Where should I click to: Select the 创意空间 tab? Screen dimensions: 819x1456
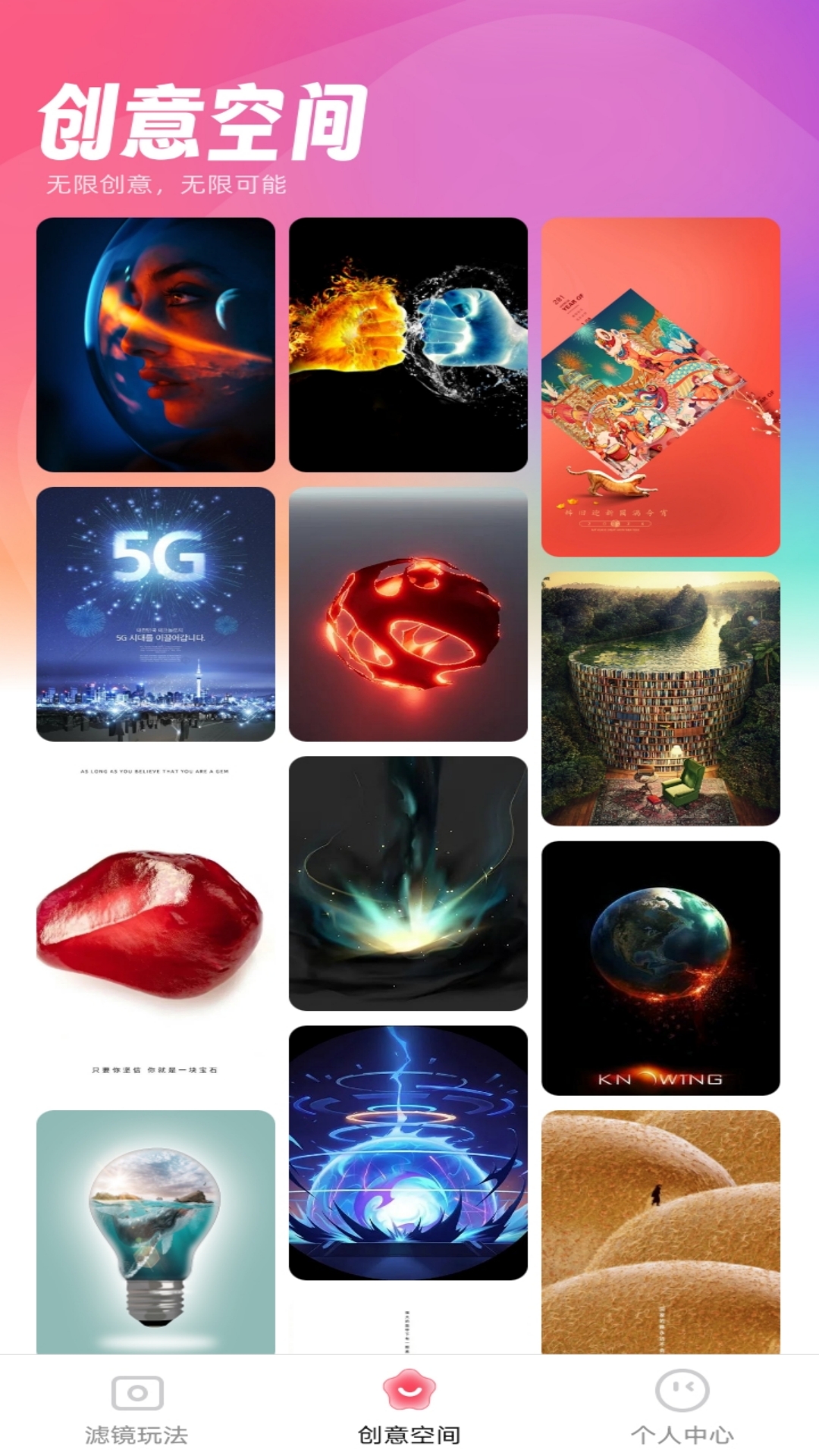pyautogui.click(x=409, y=1409)
